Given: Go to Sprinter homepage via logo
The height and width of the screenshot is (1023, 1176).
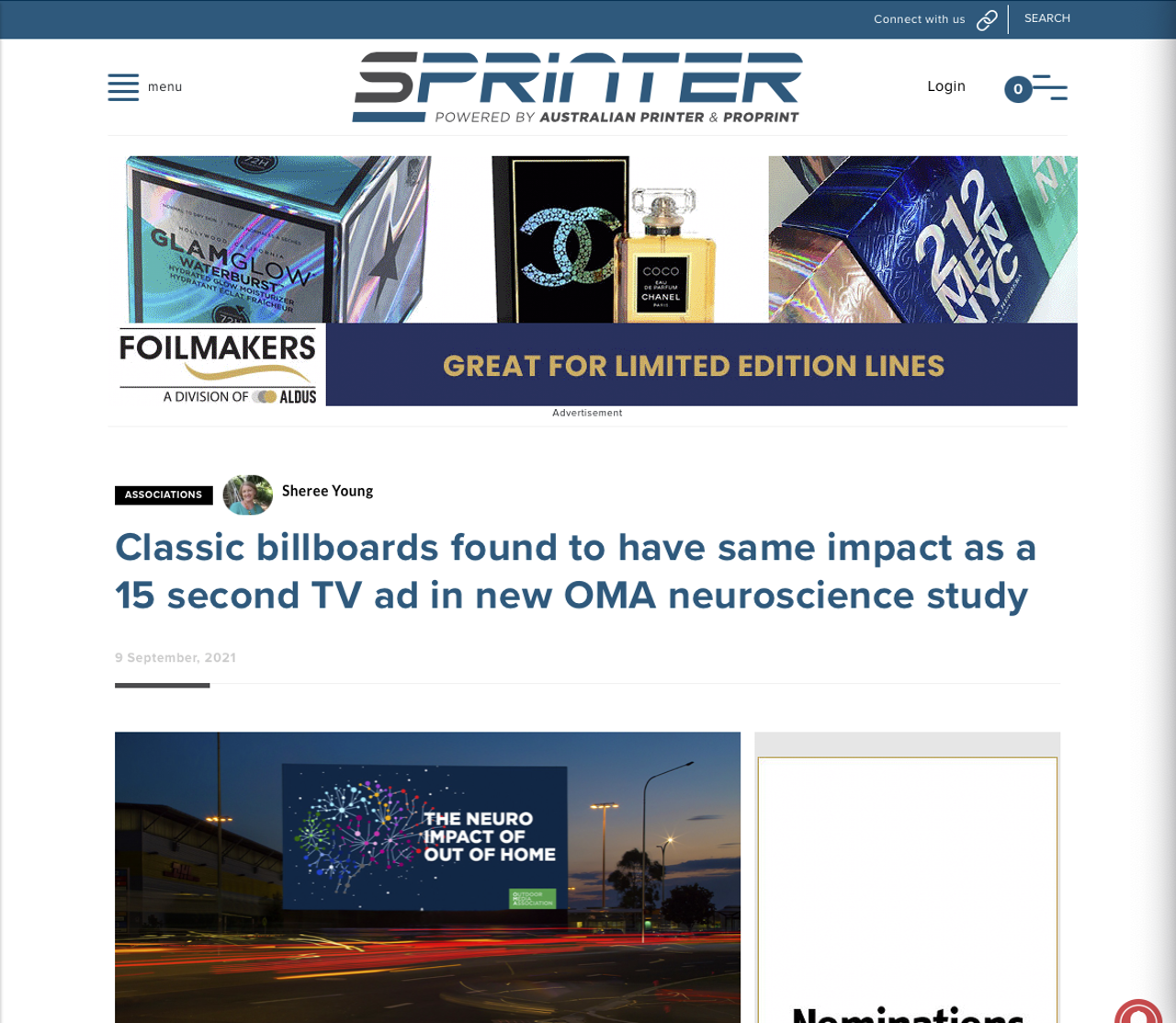Looking at the screenshot, I should 577,87.
